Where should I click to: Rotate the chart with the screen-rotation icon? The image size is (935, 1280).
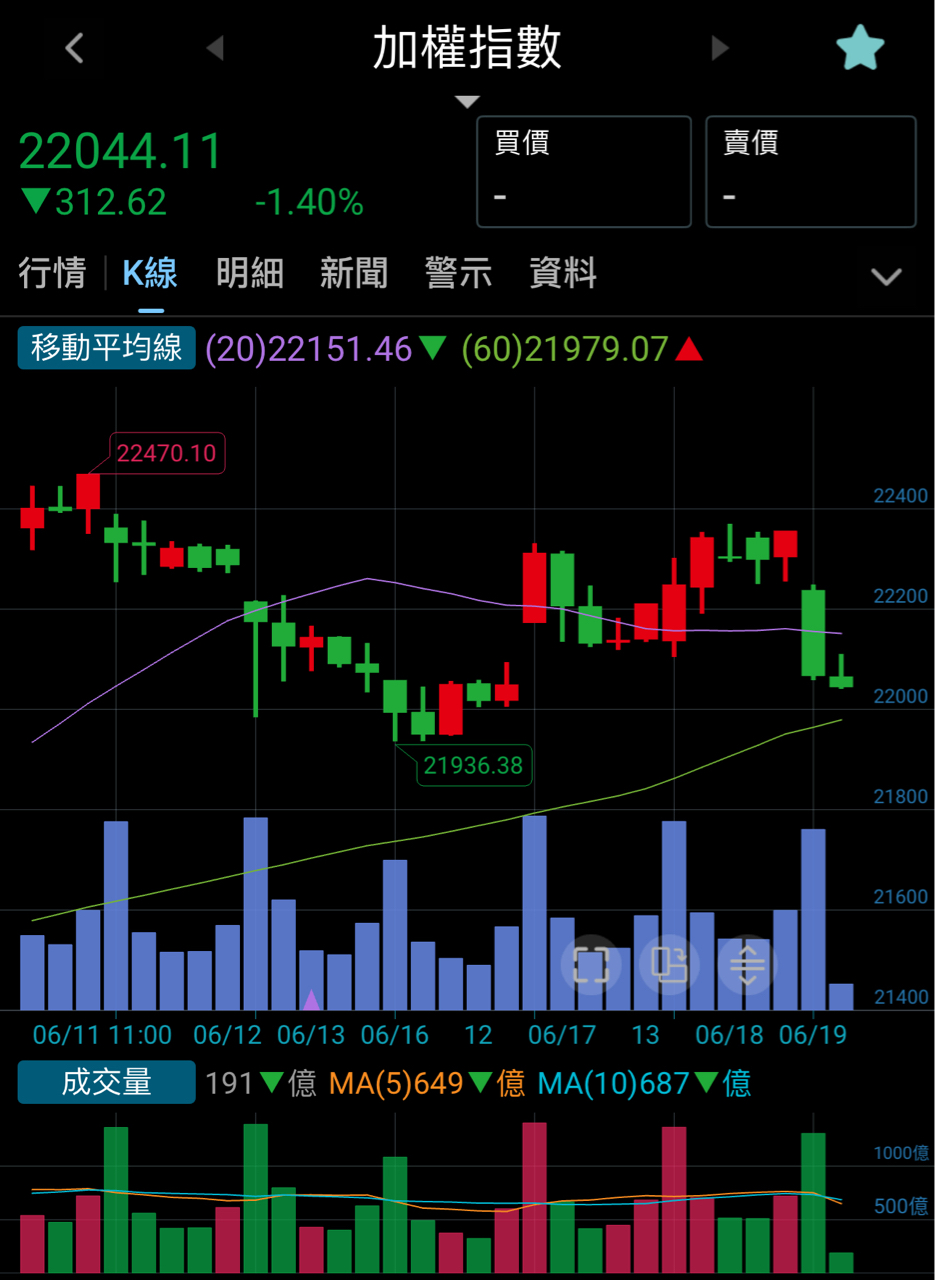(669, 964)
